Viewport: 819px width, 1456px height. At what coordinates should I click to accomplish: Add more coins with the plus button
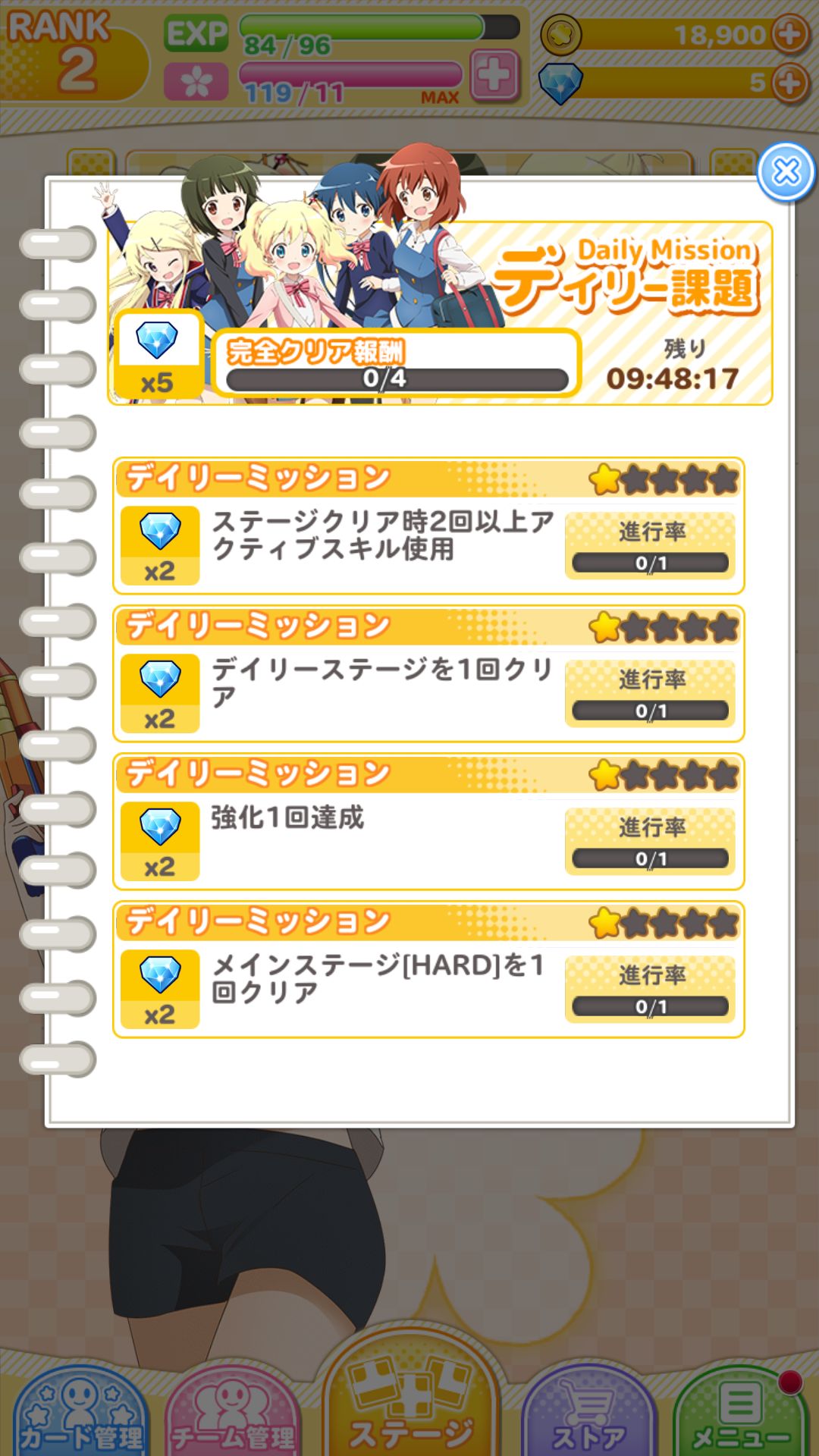pyautogui.click(x=789, y=34)
